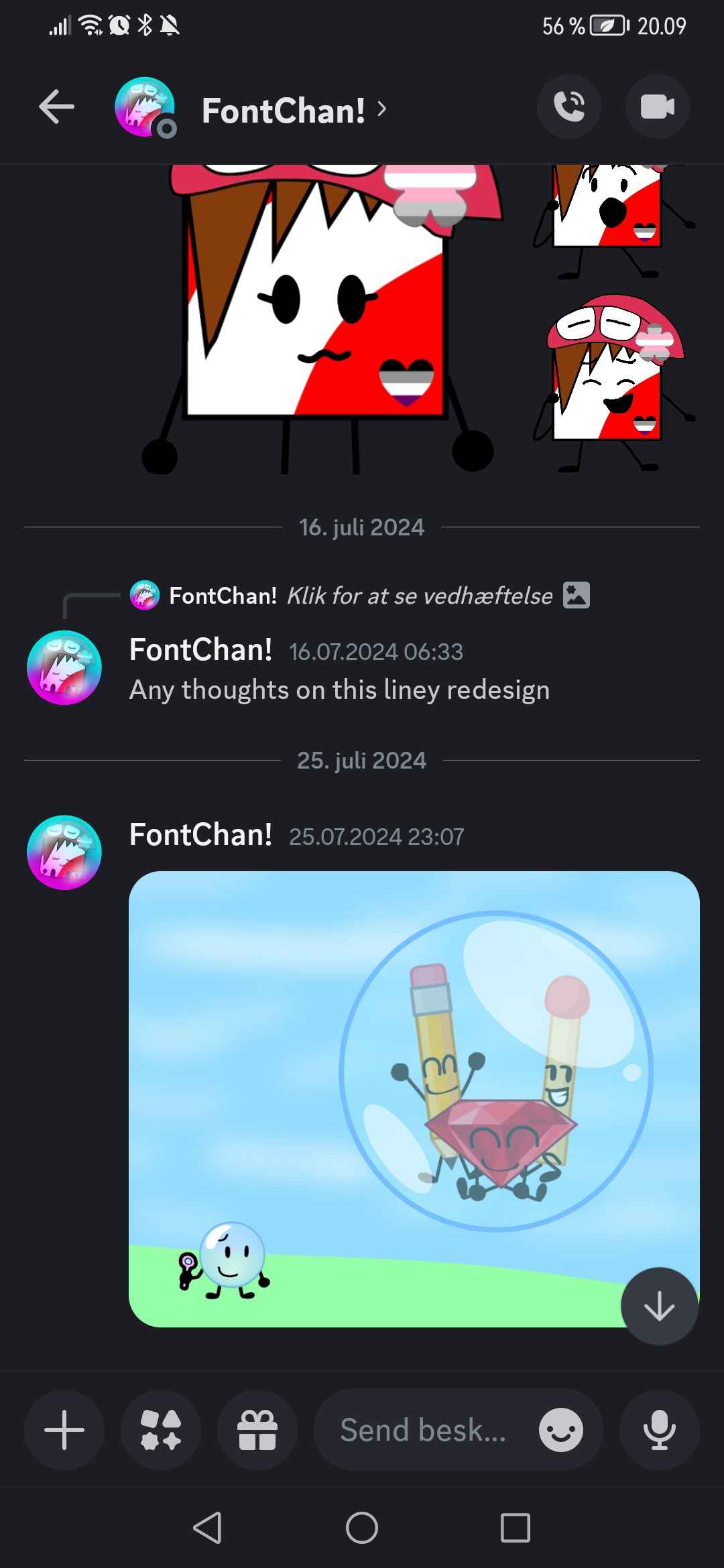The image size is (724, 1568).
Task: Open the emoji picker
Action: [x=561, y=1430]
